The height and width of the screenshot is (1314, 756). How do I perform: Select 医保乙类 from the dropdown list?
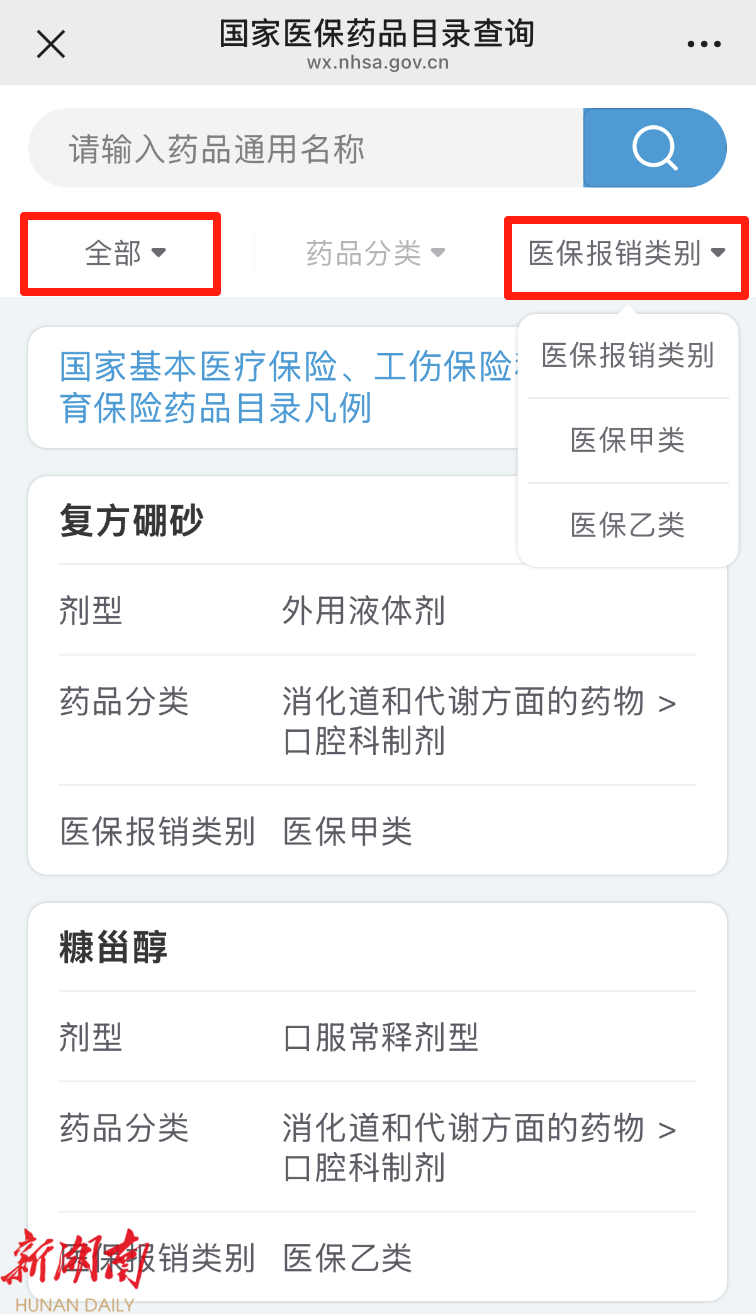[627, 525]
